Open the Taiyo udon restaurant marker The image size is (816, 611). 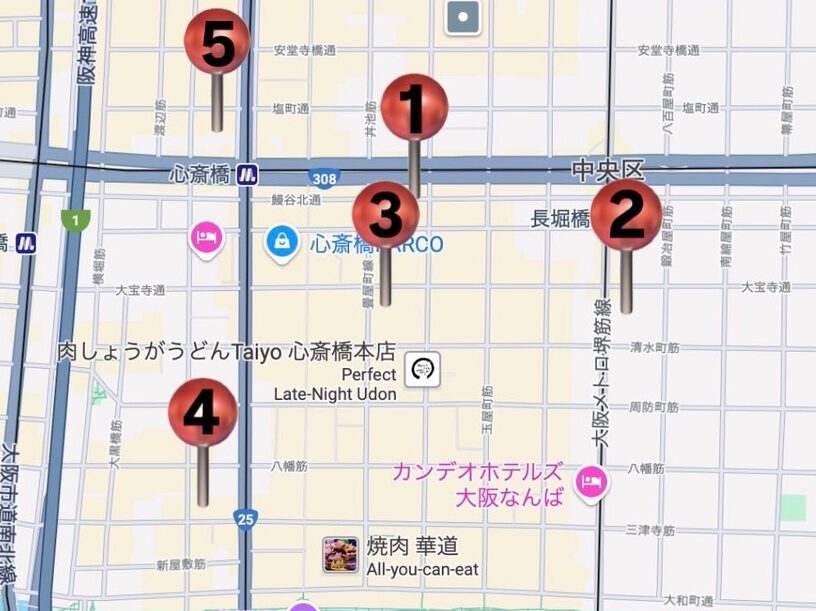(423, 371)
